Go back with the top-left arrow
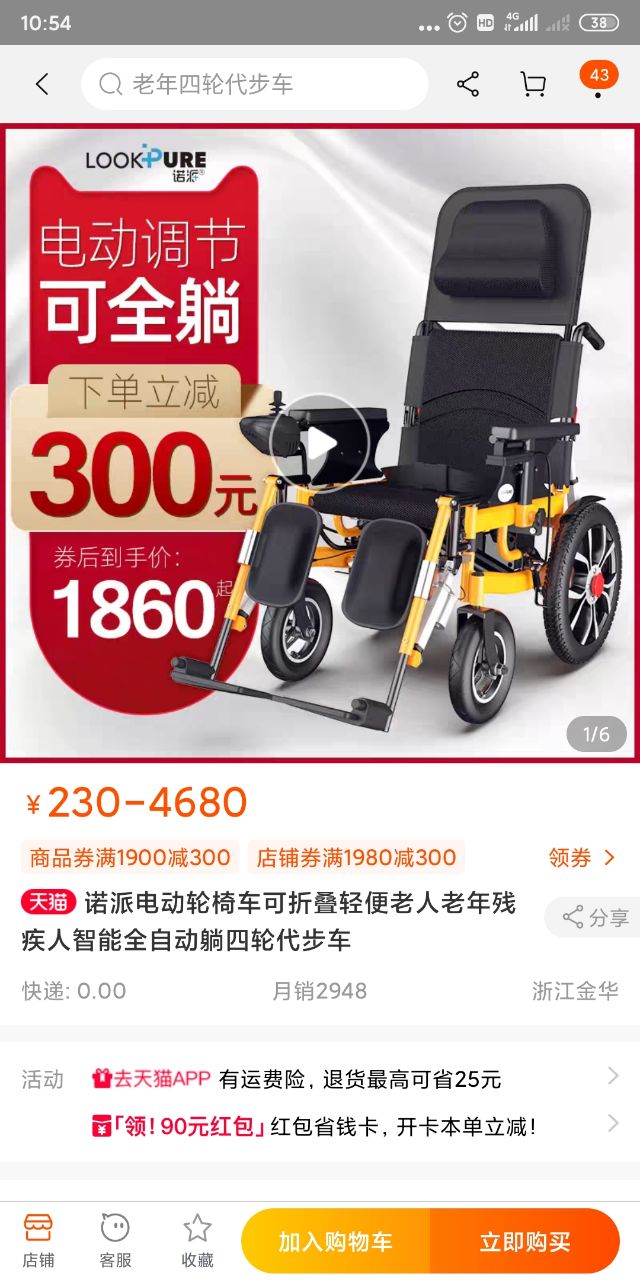The image size is (640, 1280). click(x=42, y=85)
